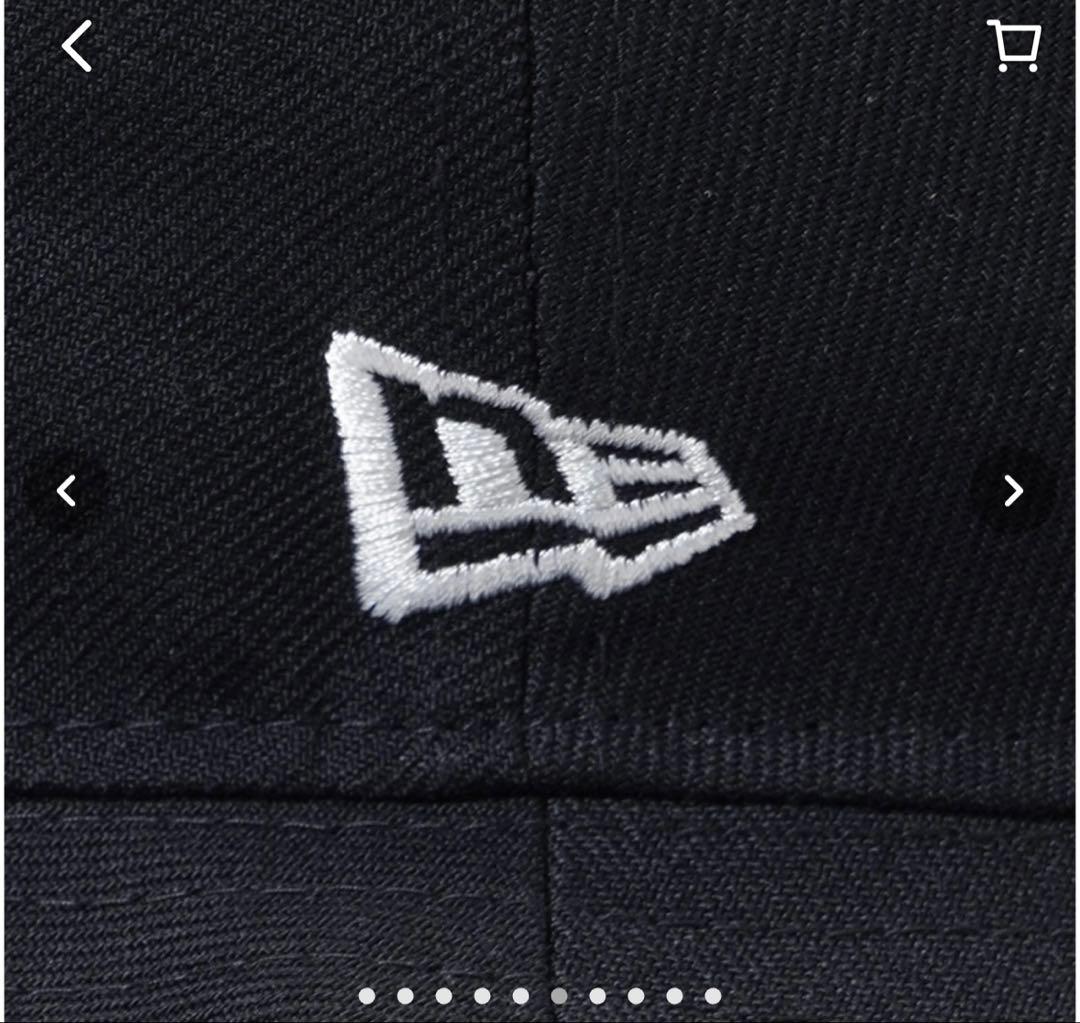Jump to the last image dot
This screenshot has height=1023, width=1080.
[x=713, y=996]
